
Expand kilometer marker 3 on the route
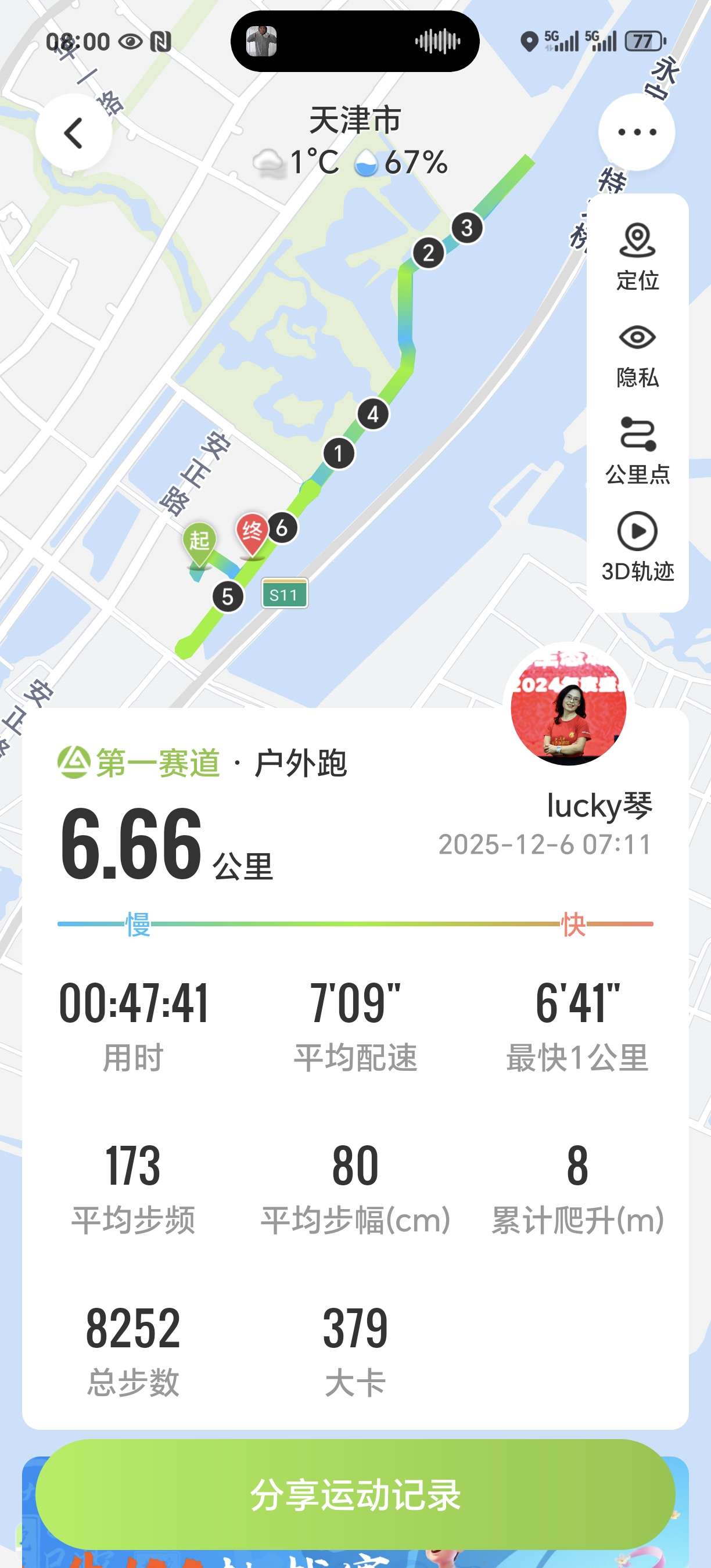click(x=466, y=228)
